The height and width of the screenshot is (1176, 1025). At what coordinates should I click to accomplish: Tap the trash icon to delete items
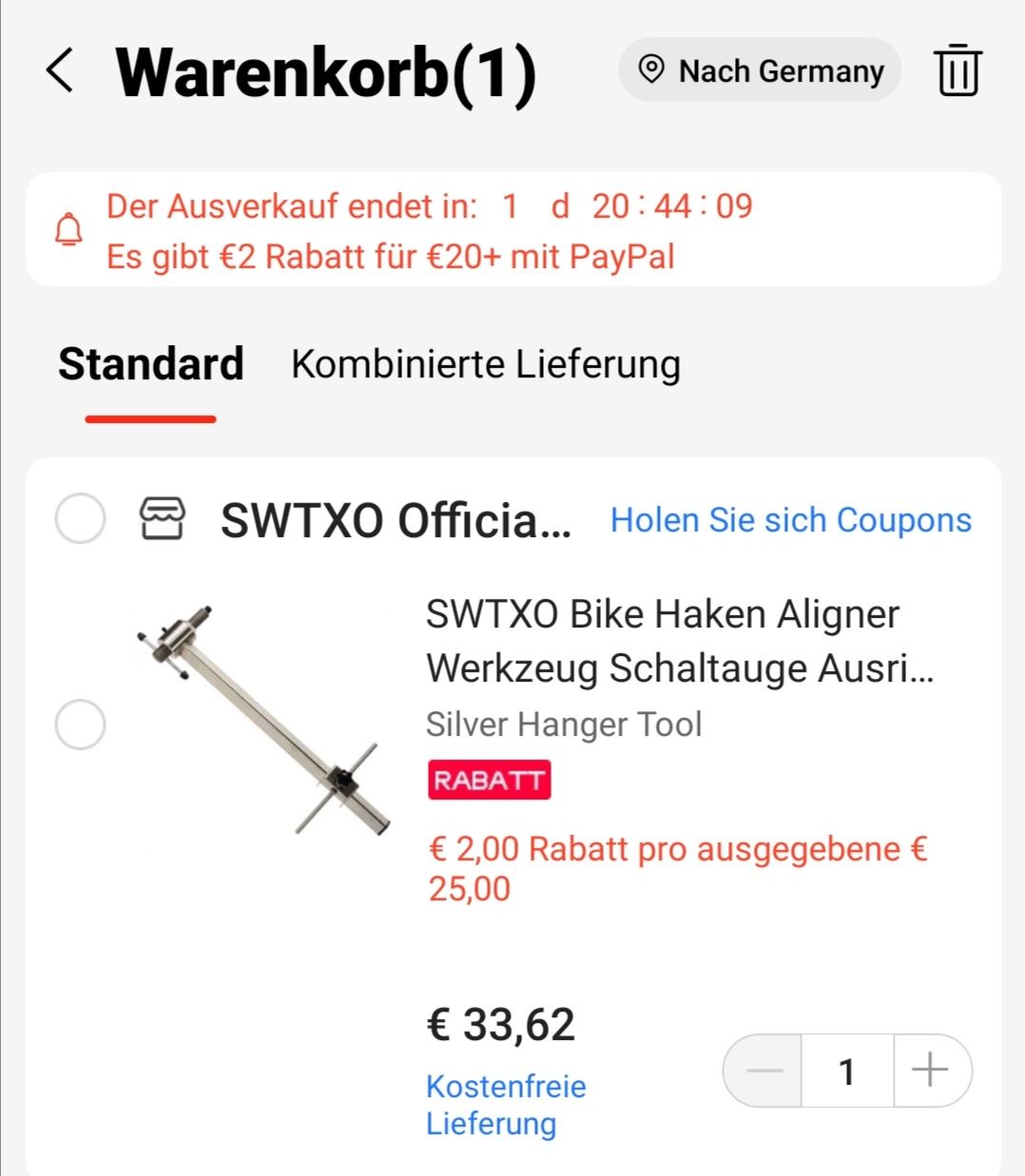[x=957, y=71]
